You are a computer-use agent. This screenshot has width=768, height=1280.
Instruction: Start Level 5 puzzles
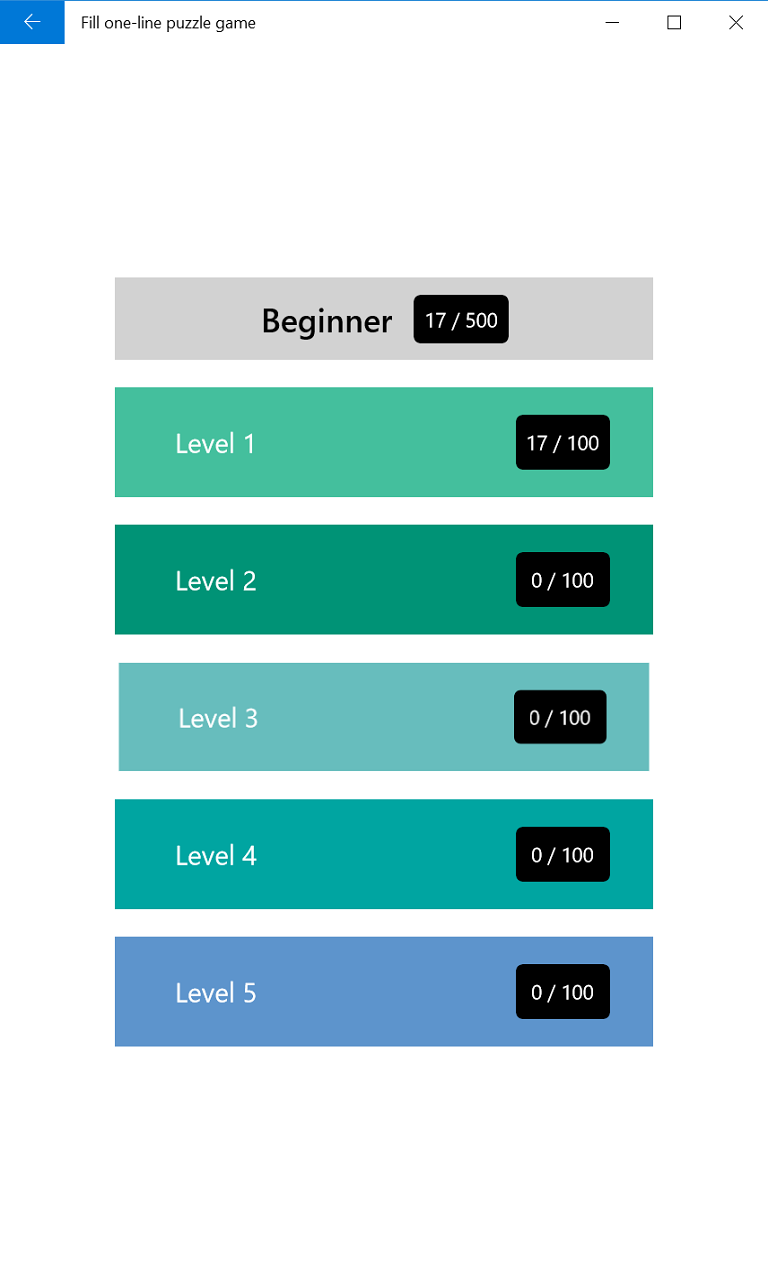point(383,991)
